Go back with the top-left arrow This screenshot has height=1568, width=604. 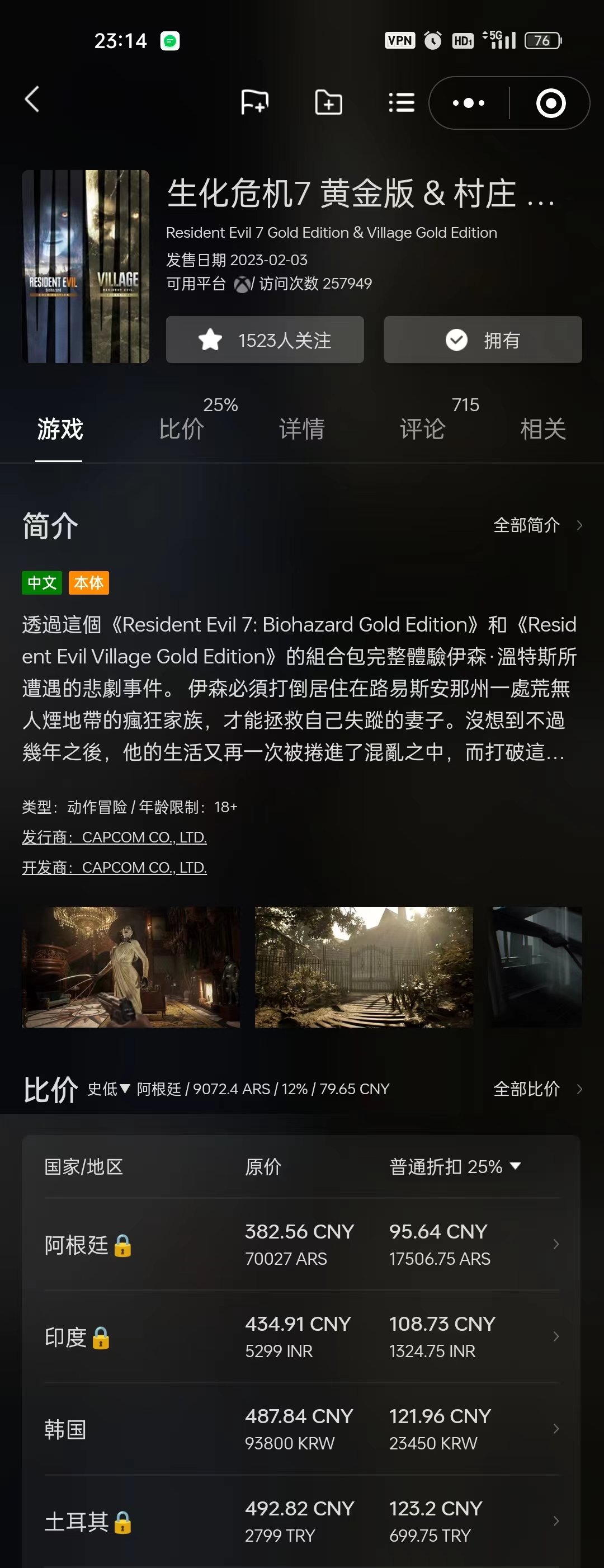click(x=32, y=99)
